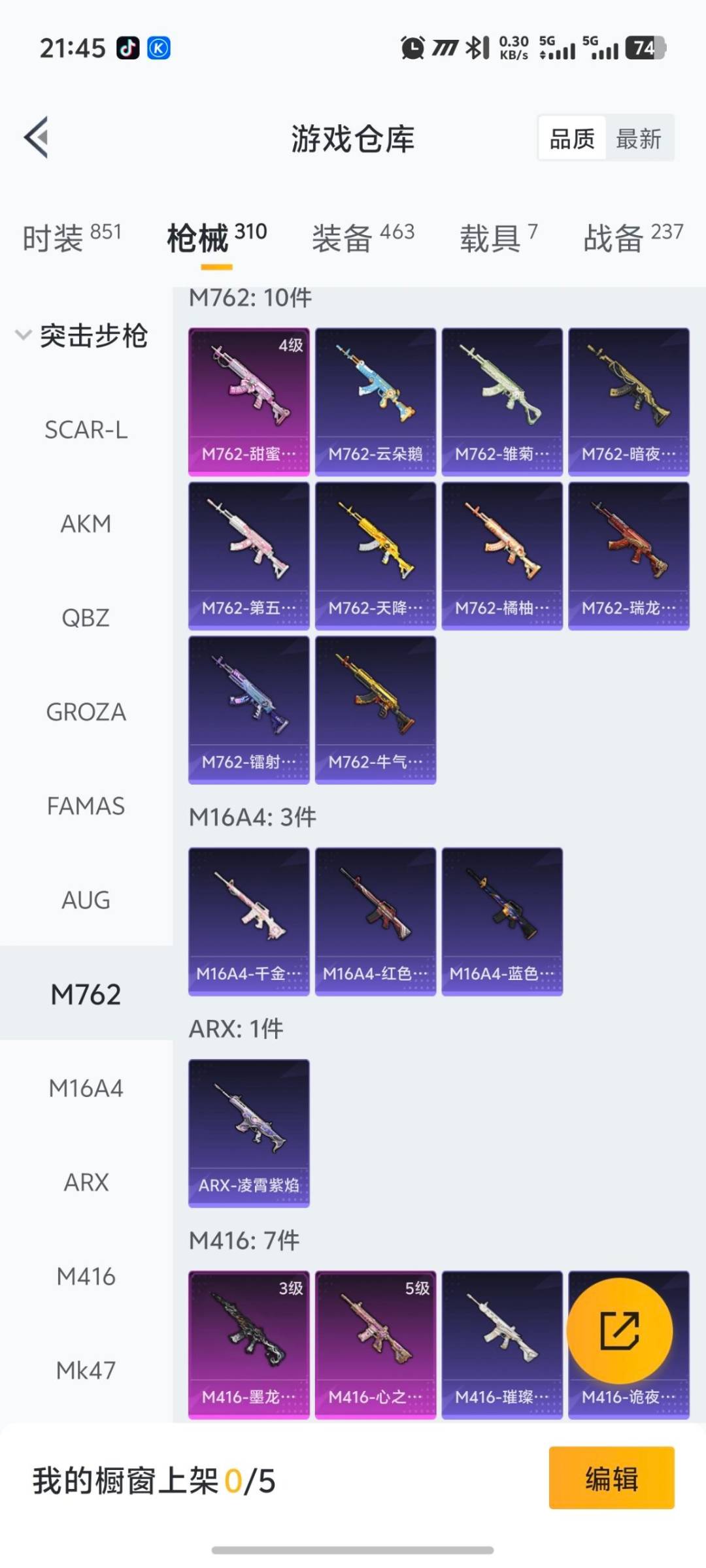Choose GROZA in the sidebar
This screenshot has height=1568, width=706.
(x=86, y=712)
